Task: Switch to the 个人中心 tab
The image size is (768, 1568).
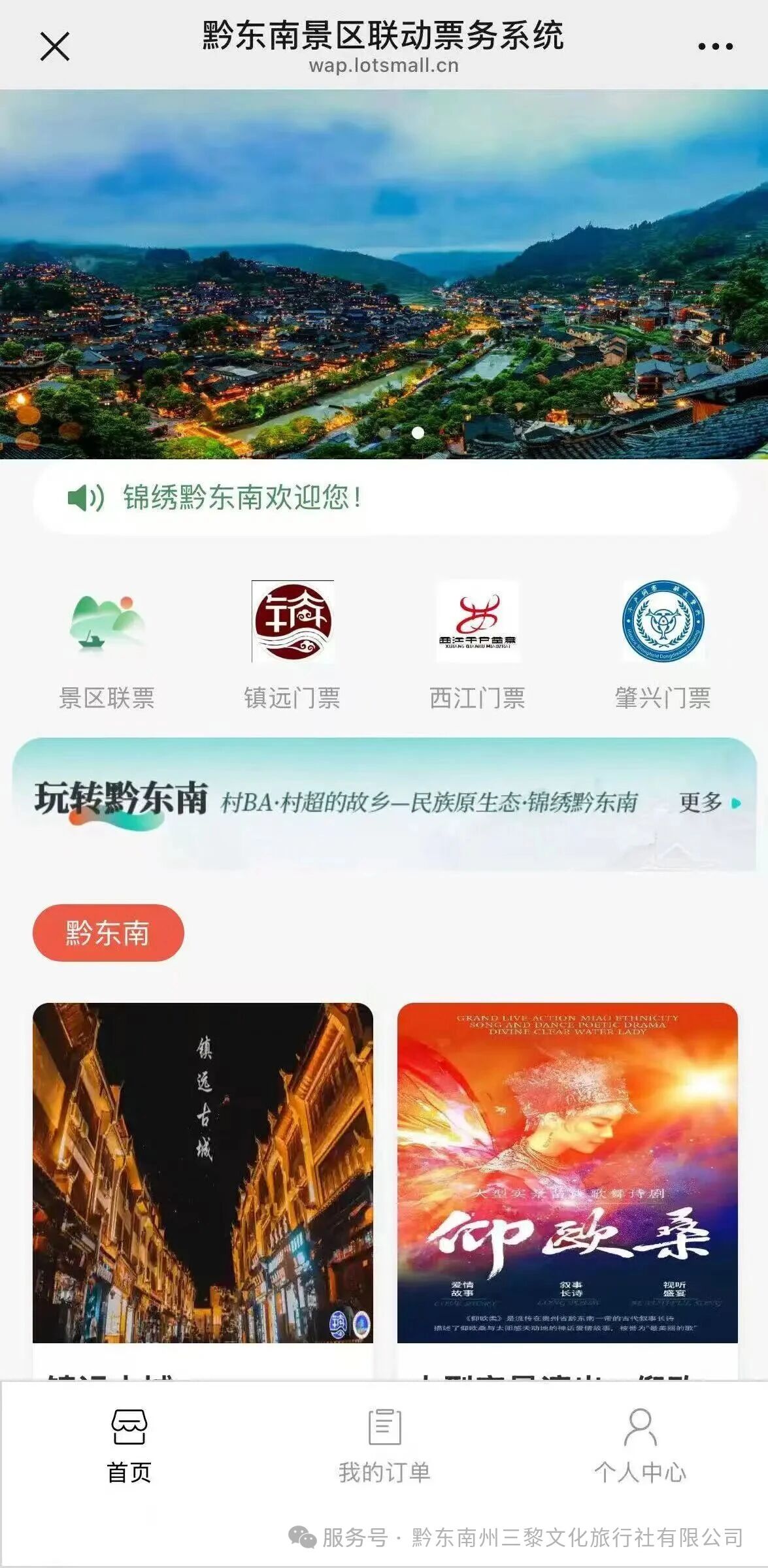Action: click(640, 1445)
